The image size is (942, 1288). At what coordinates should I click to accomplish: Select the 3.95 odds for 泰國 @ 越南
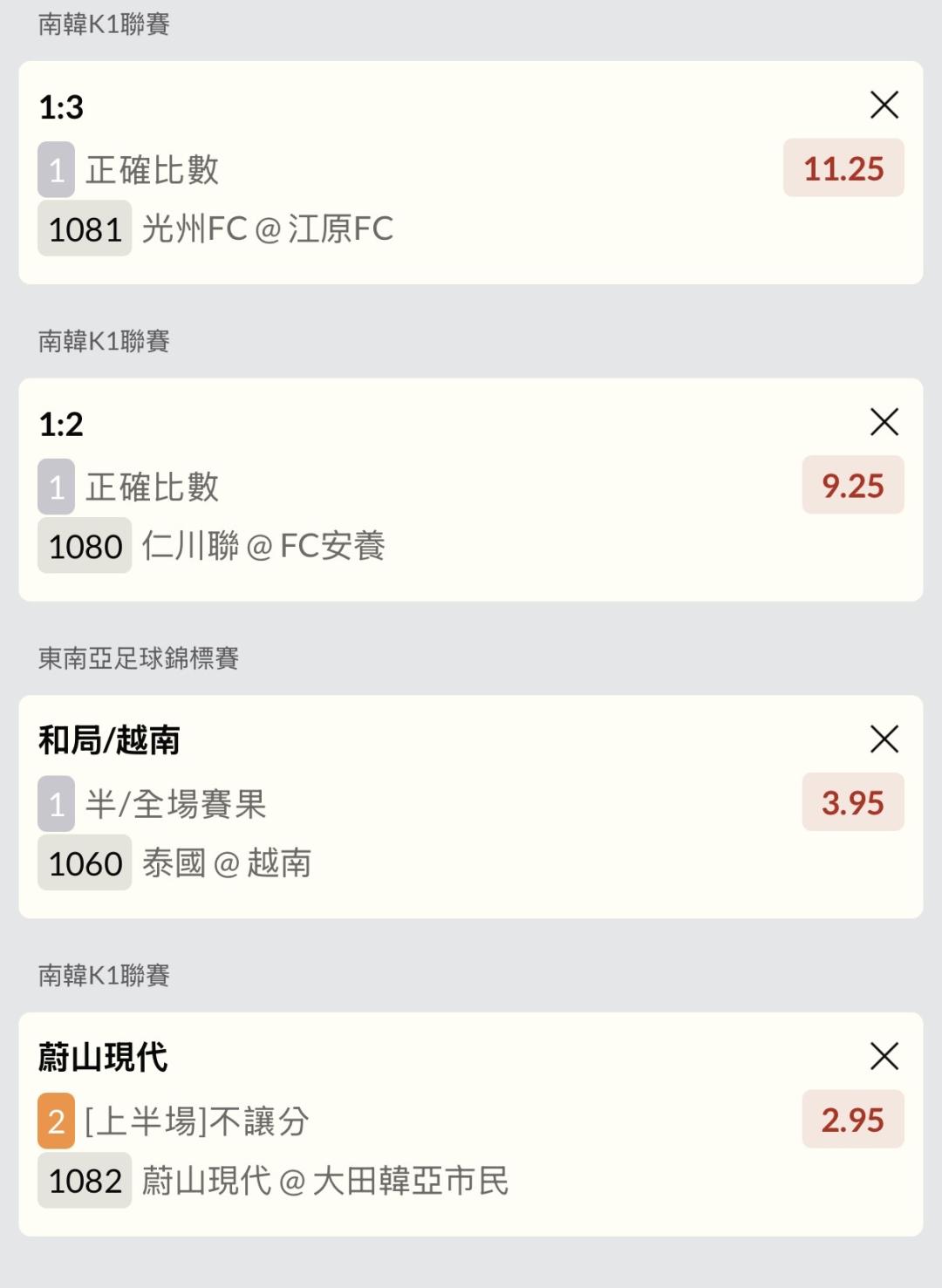(x=853, y=802)
